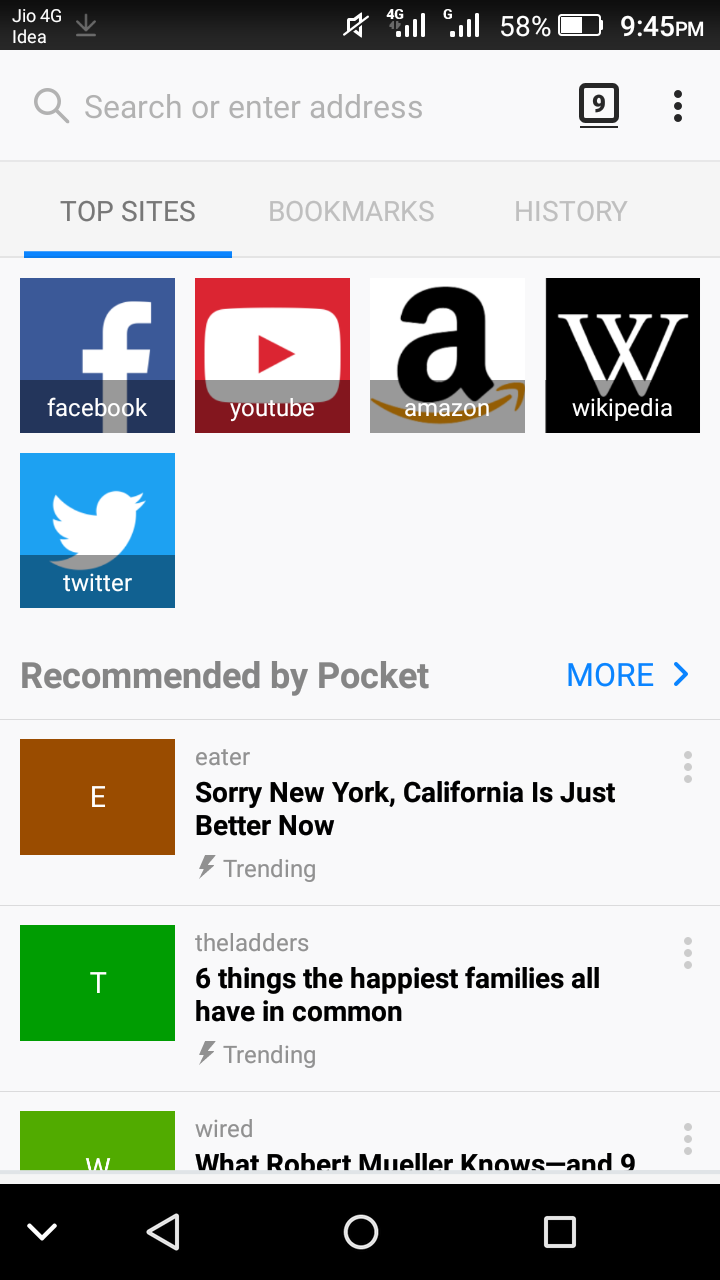Open the wired Robert Mueller article
This screenshot has height=1280, width=720.
(415, 1161)
